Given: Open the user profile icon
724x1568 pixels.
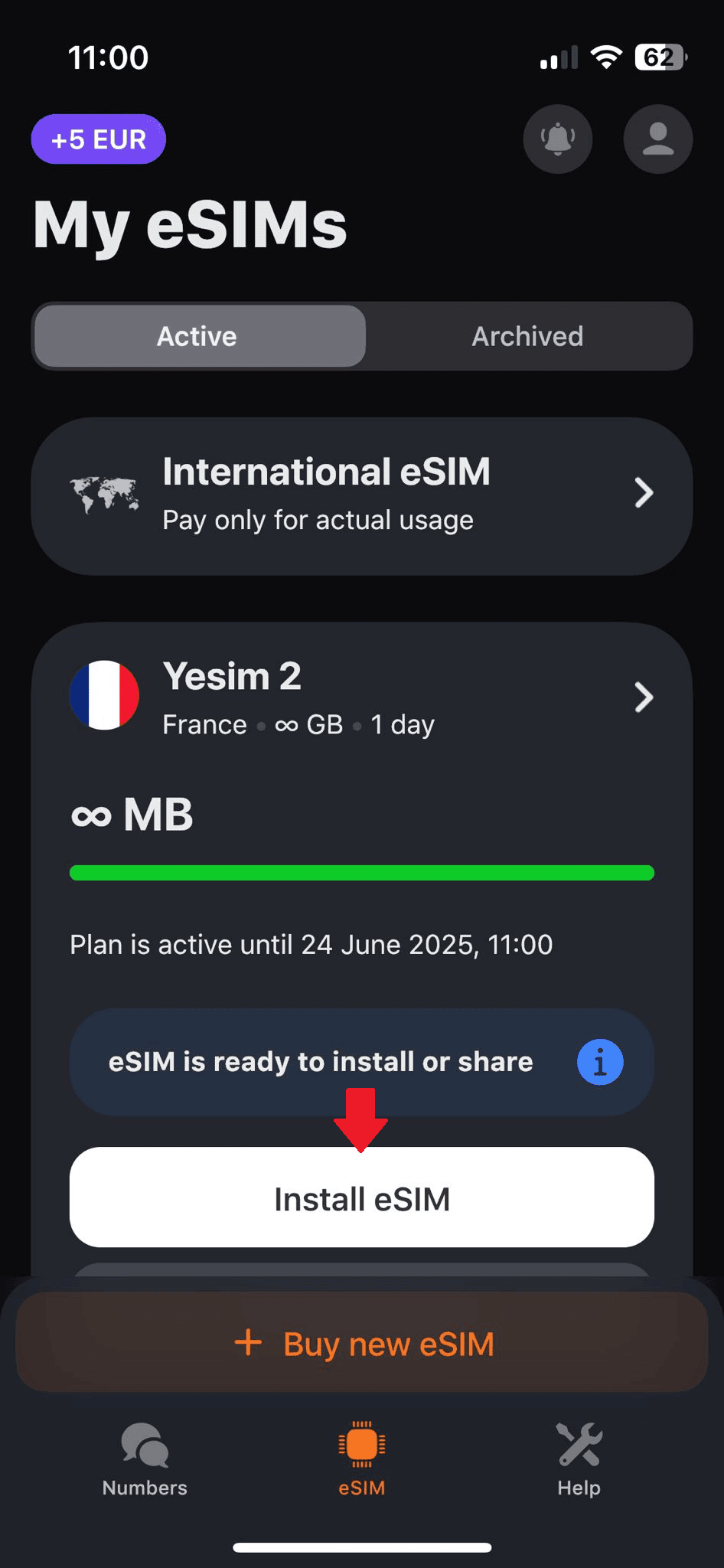Looking at the screenshot, I should click(x=658, y=139).
